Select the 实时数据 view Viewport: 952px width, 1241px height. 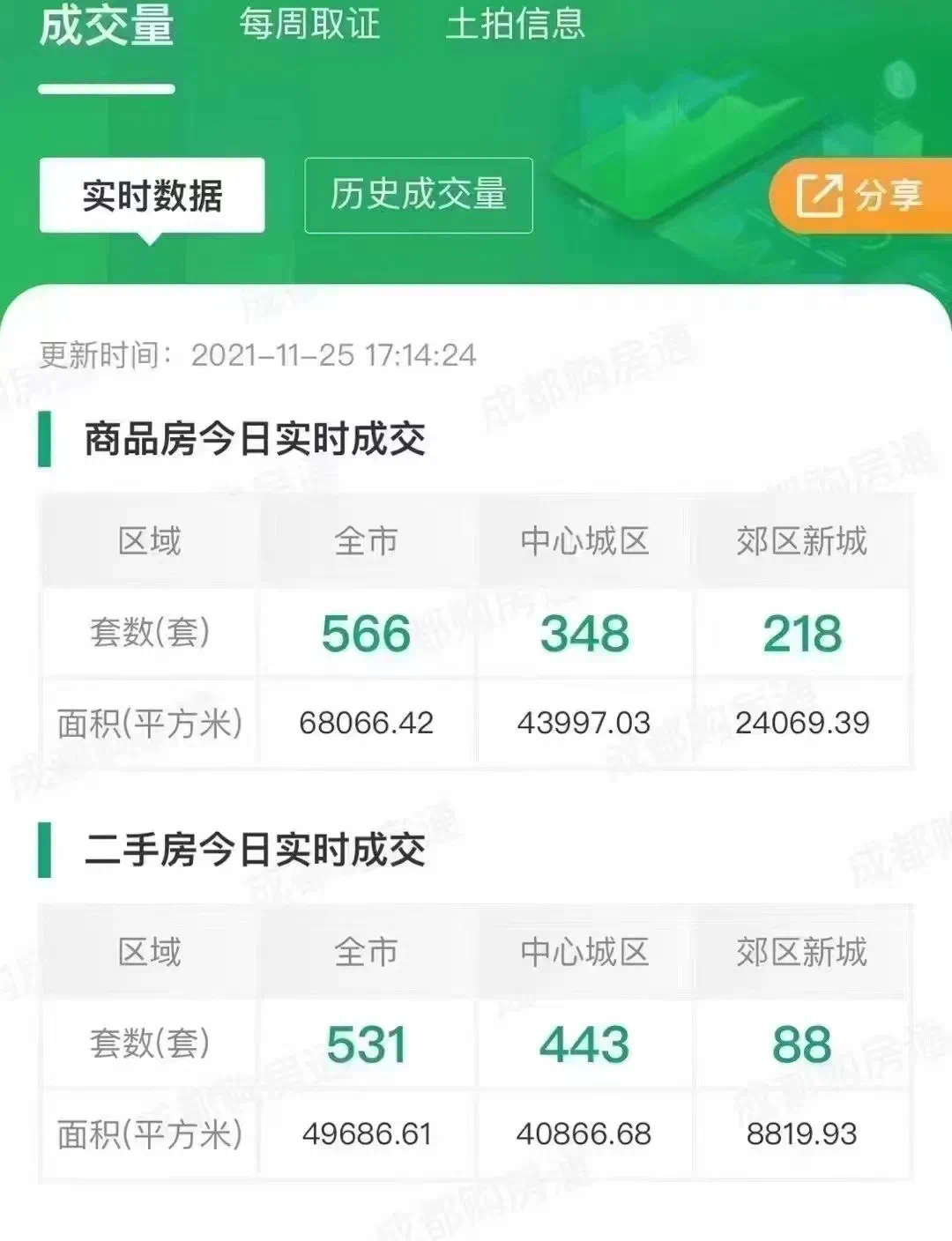[152, 196]
